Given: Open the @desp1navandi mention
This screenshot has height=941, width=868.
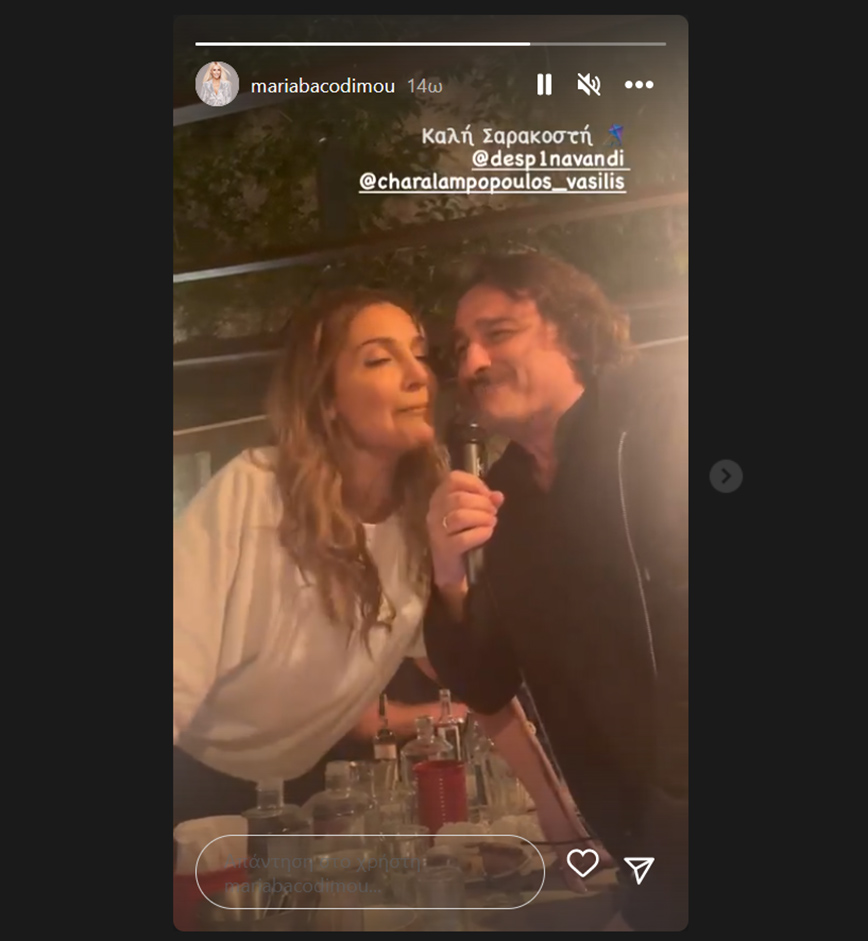Looking at the screenshot, I should (x=550, y=159).
